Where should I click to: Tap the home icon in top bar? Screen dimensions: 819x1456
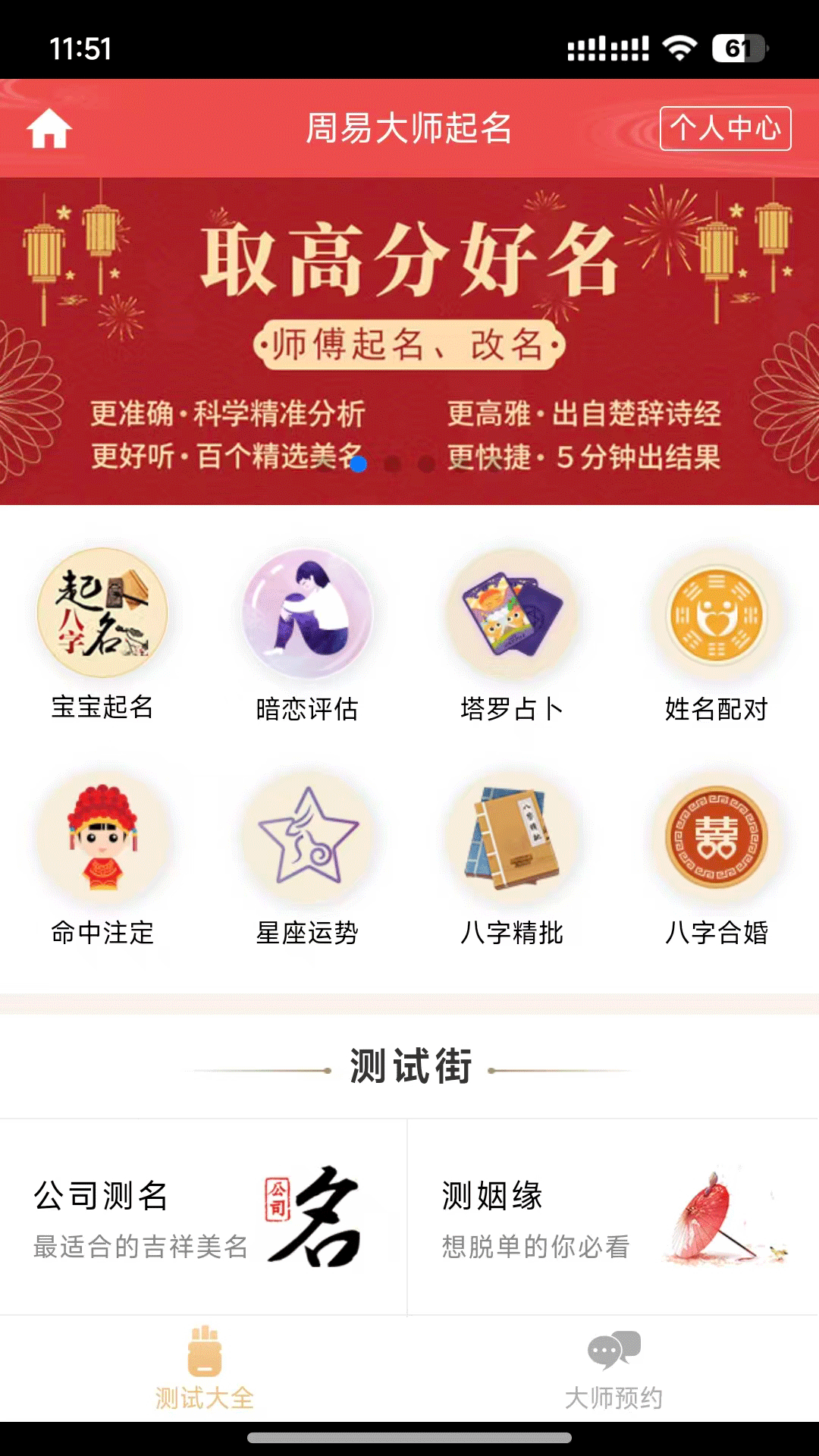coord(49,129)
